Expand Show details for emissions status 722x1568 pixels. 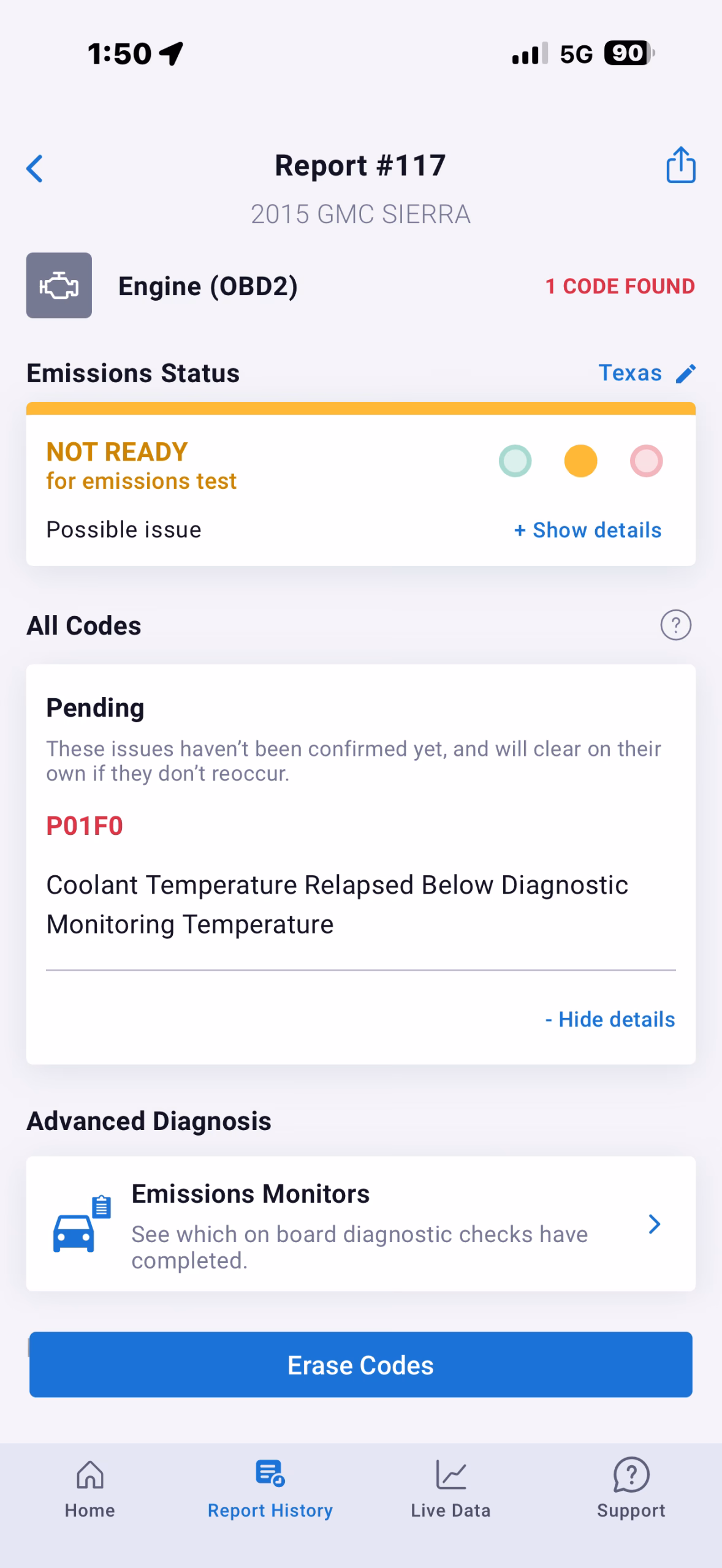587,530
